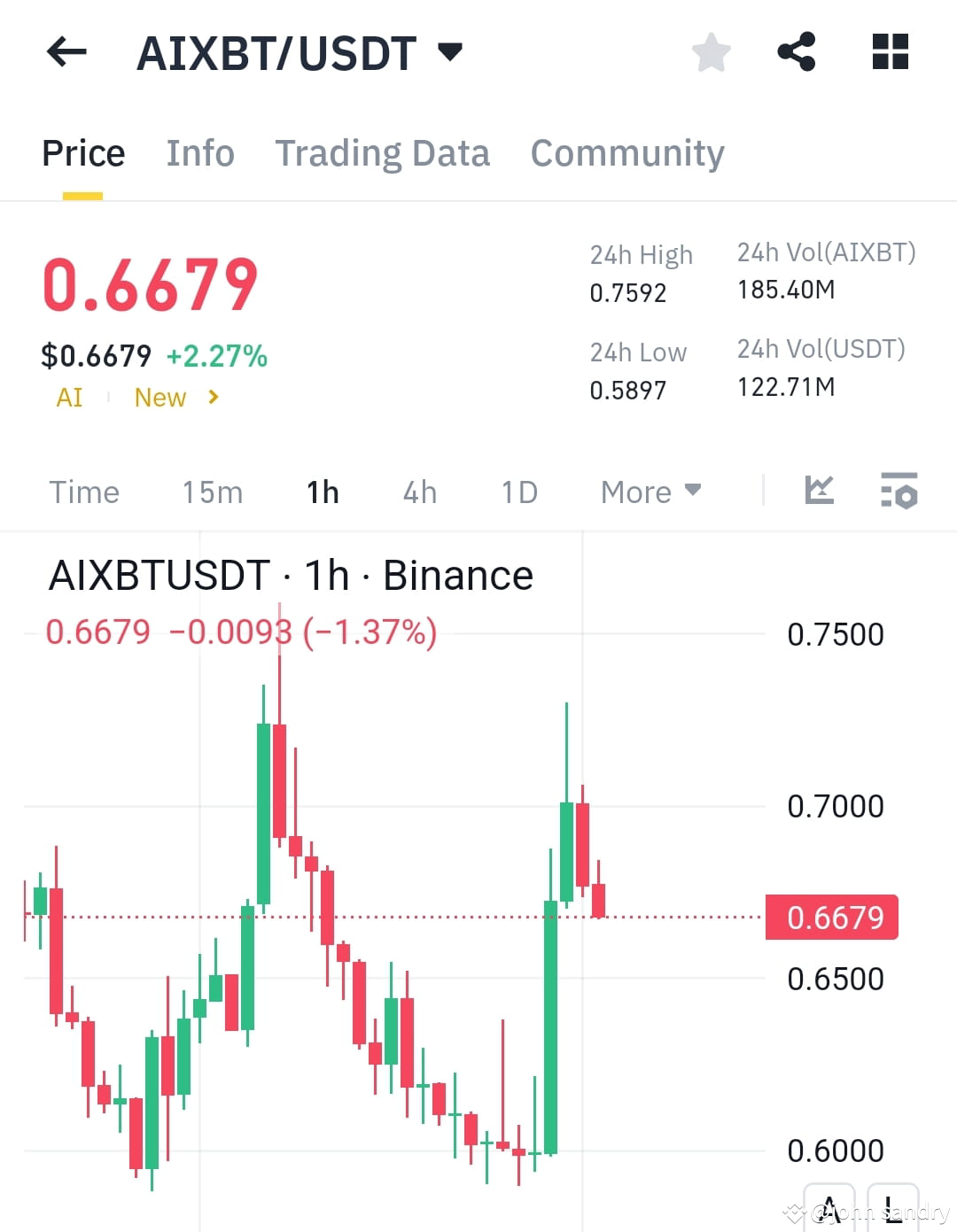This screenshot has width=957, height=1232.
Task: Switch to the Info tab
Action: 199,153
